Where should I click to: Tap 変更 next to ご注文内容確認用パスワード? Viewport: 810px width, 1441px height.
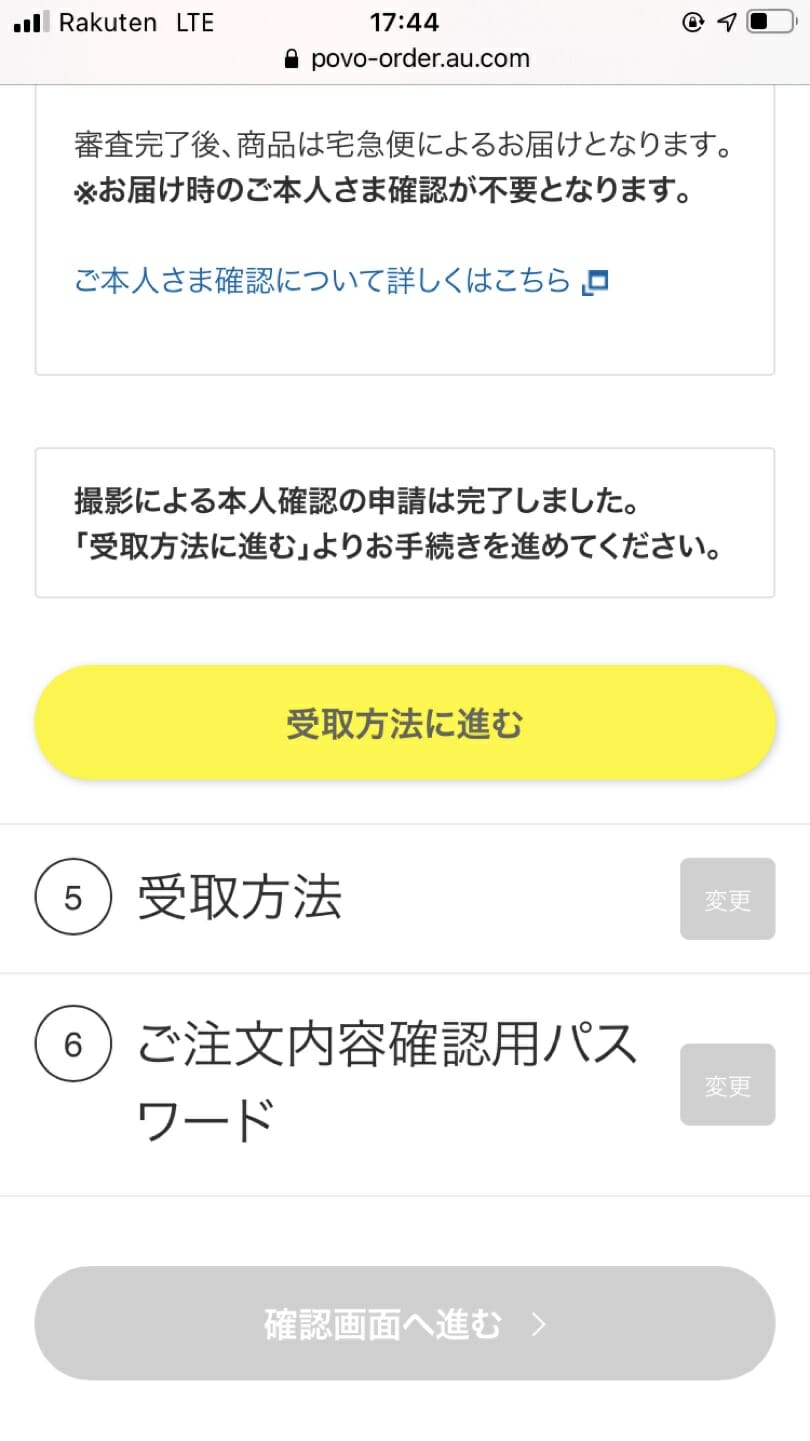(727, 1085)
